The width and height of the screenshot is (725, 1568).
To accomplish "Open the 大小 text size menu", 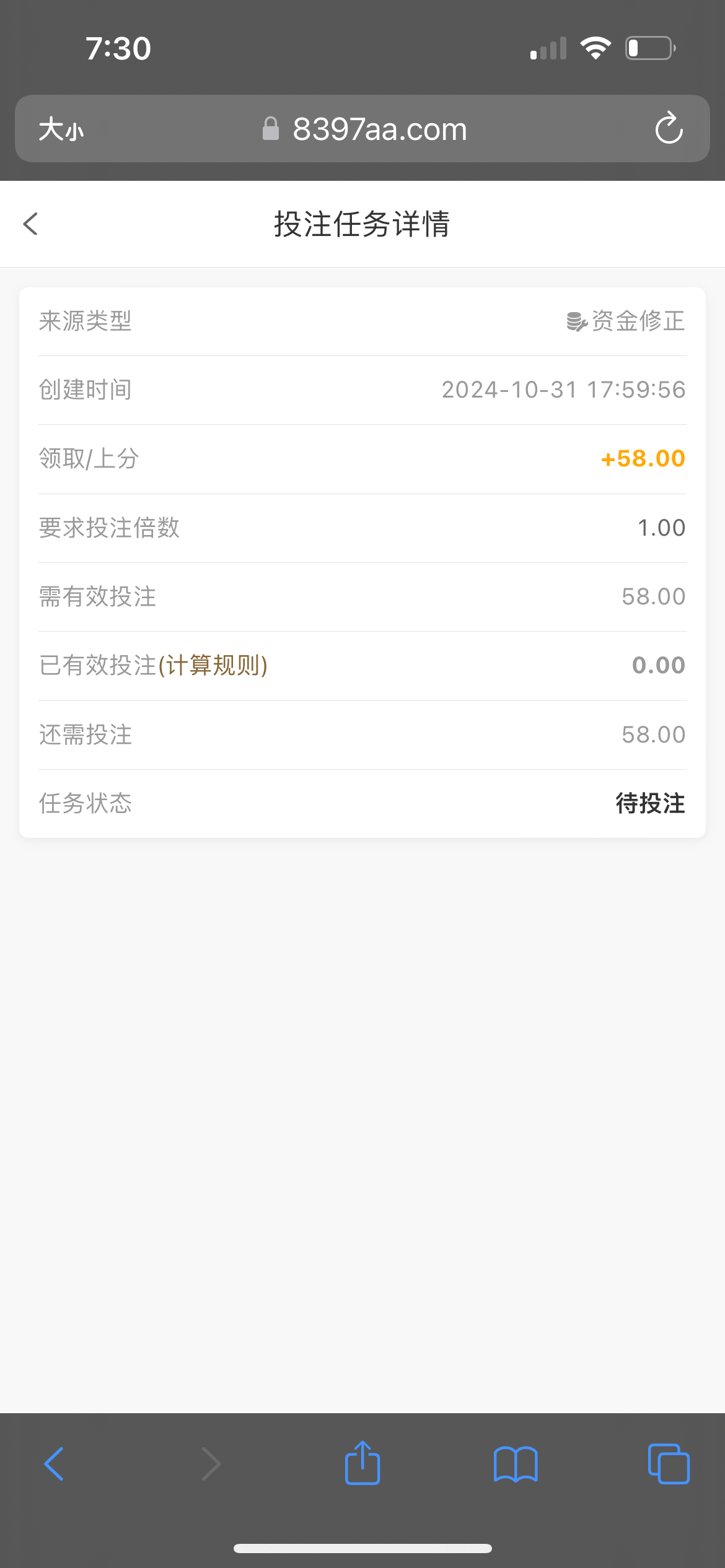I will tap(61, 129).
